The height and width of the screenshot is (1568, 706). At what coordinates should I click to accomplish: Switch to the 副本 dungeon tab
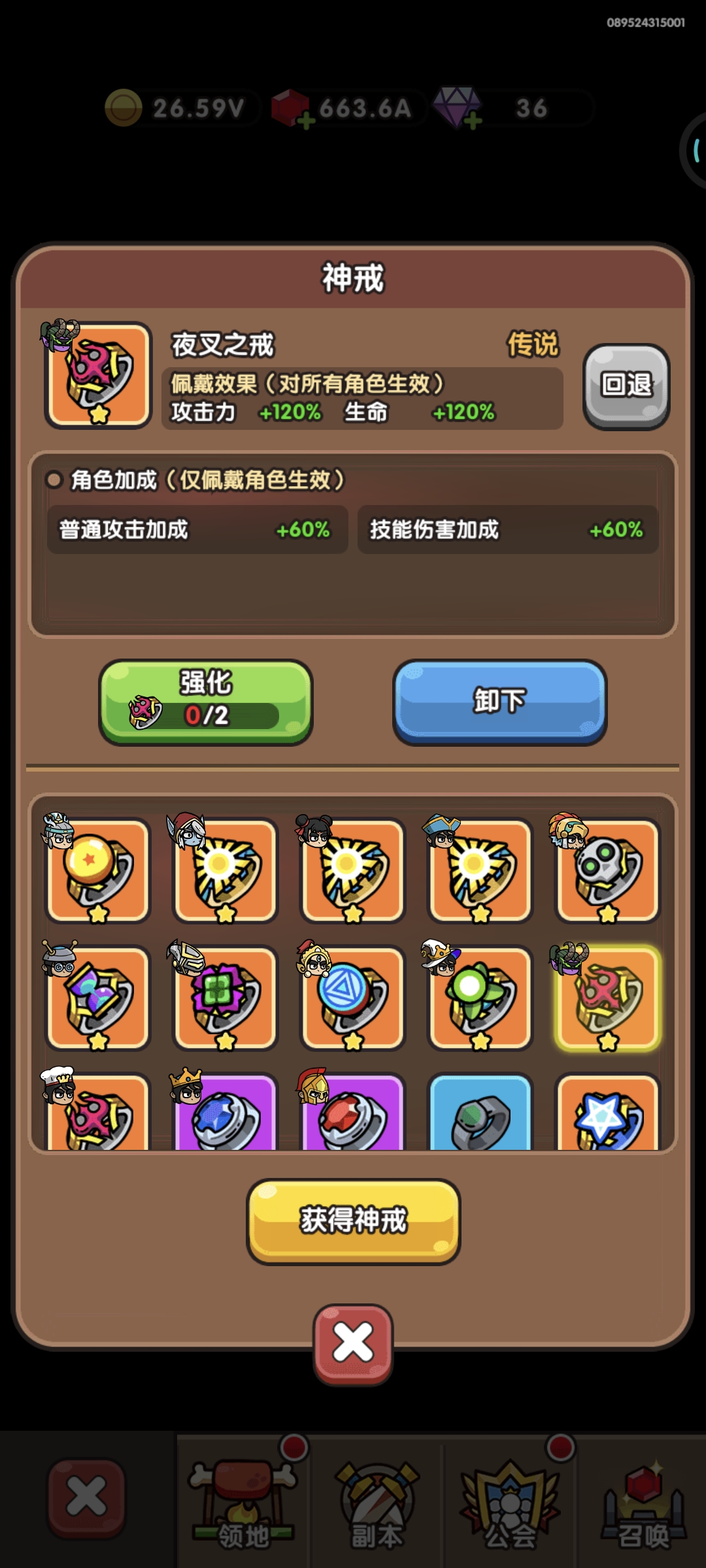pyautogui.click(x=377, y=1503)
